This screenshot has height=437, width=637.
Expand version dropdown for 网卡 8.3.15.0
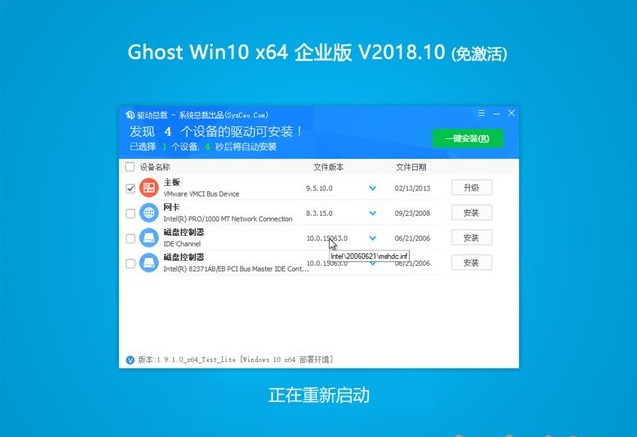373,213
